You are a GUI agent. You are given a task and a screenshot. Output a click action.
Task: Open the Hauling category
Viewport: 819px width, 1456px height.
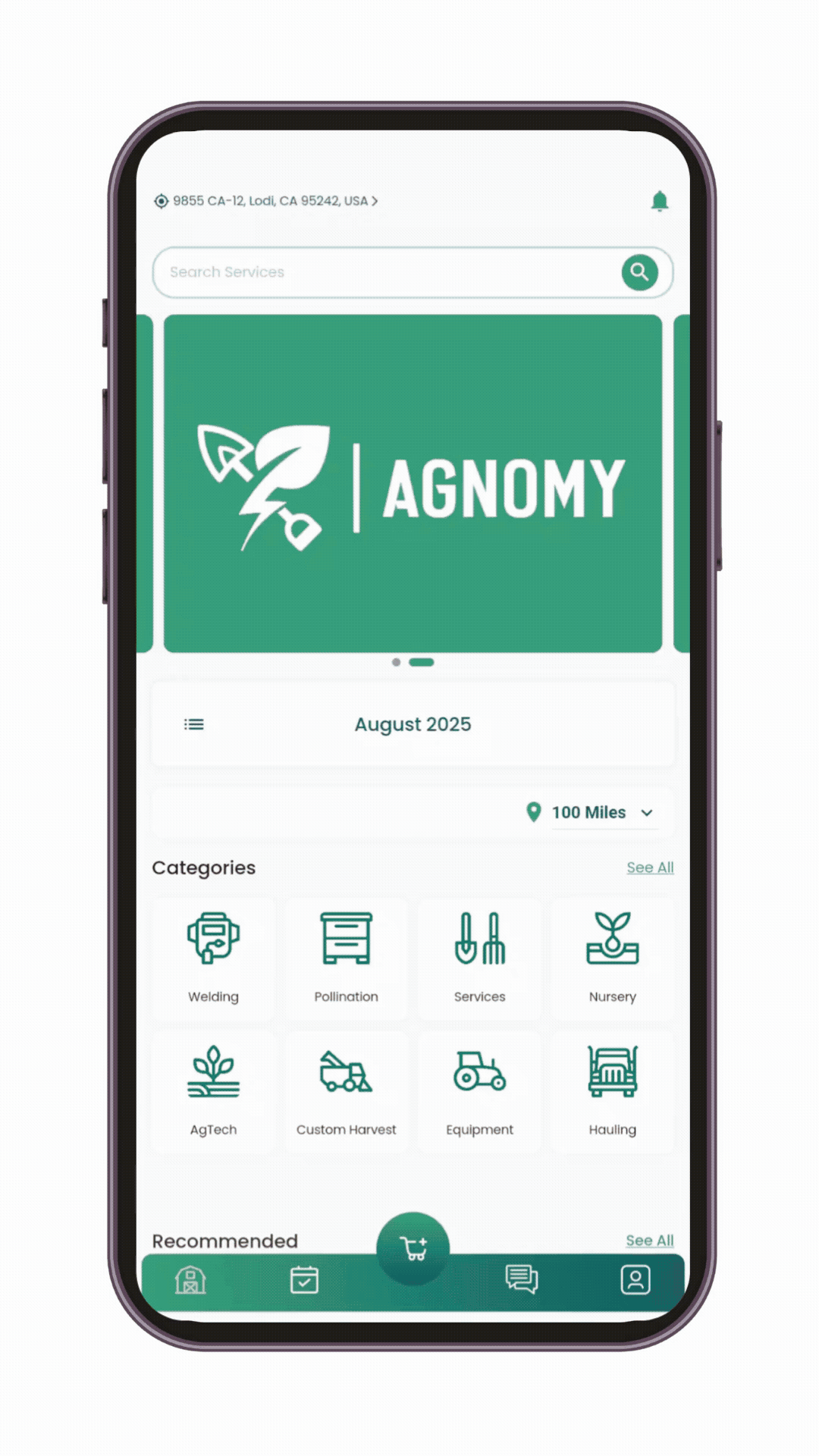pos(612,1091)
